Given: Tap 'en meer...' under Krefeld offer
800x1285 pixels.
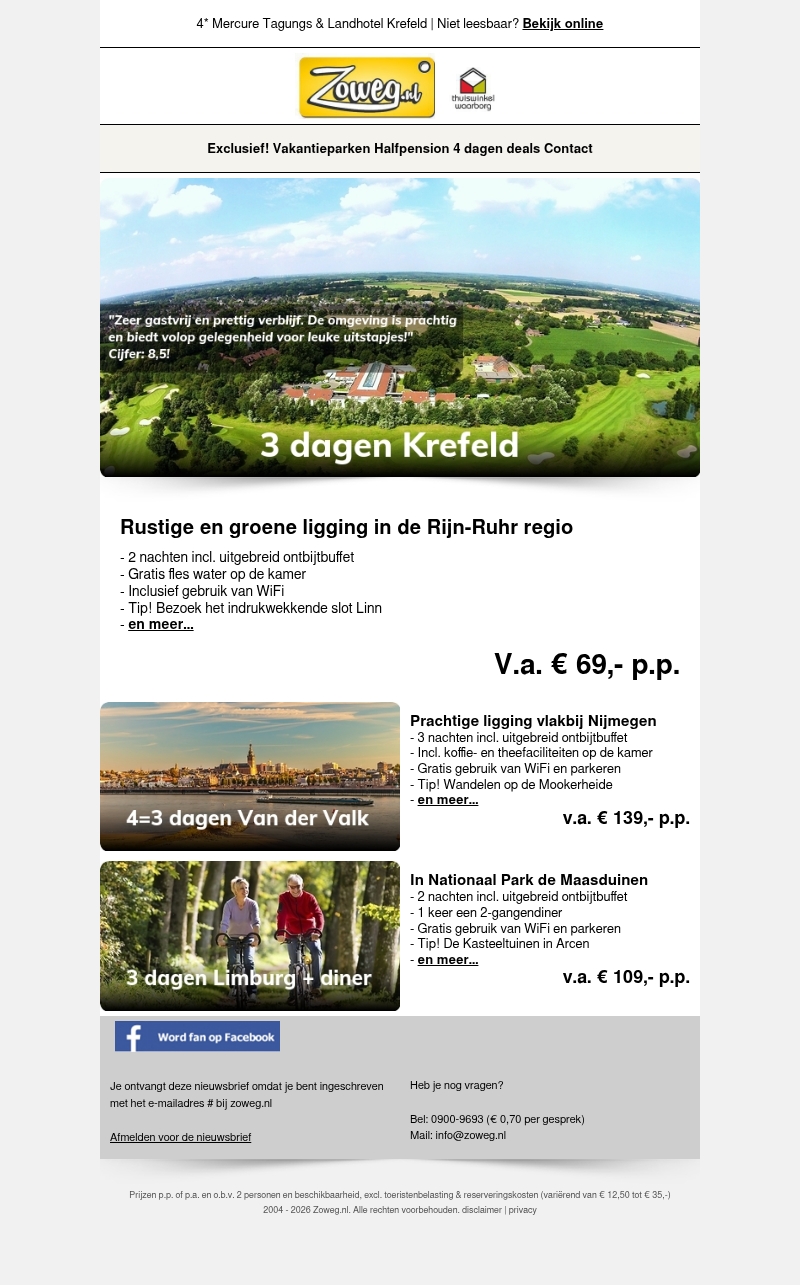Looking at the screenshot, I should pyautogui.click(x=161, y=625).
